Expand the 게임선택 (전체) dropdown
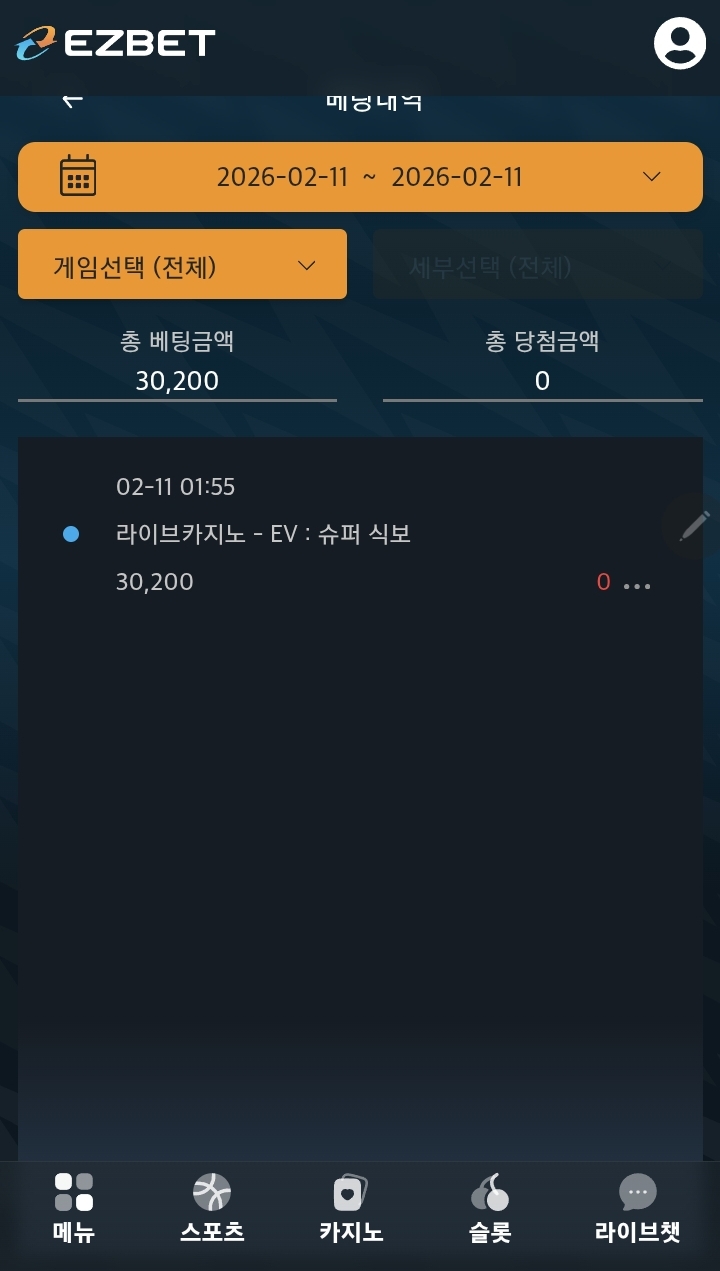Viewport: 720px width, 1271px height. (182, 265)
